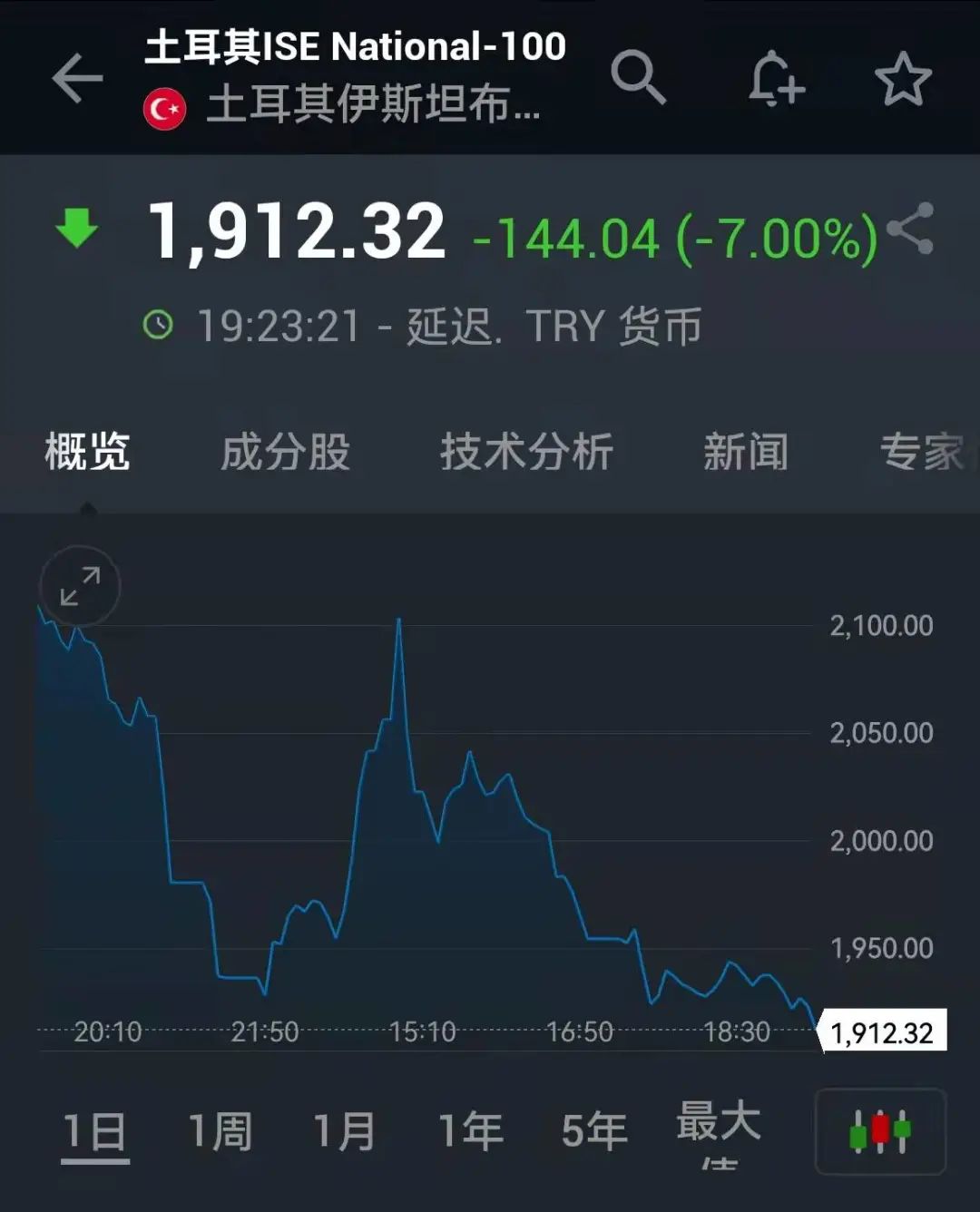Select the 1日 chart range
The width and height of the screenshot is (980, 1212).
[x=94, y=1131]
